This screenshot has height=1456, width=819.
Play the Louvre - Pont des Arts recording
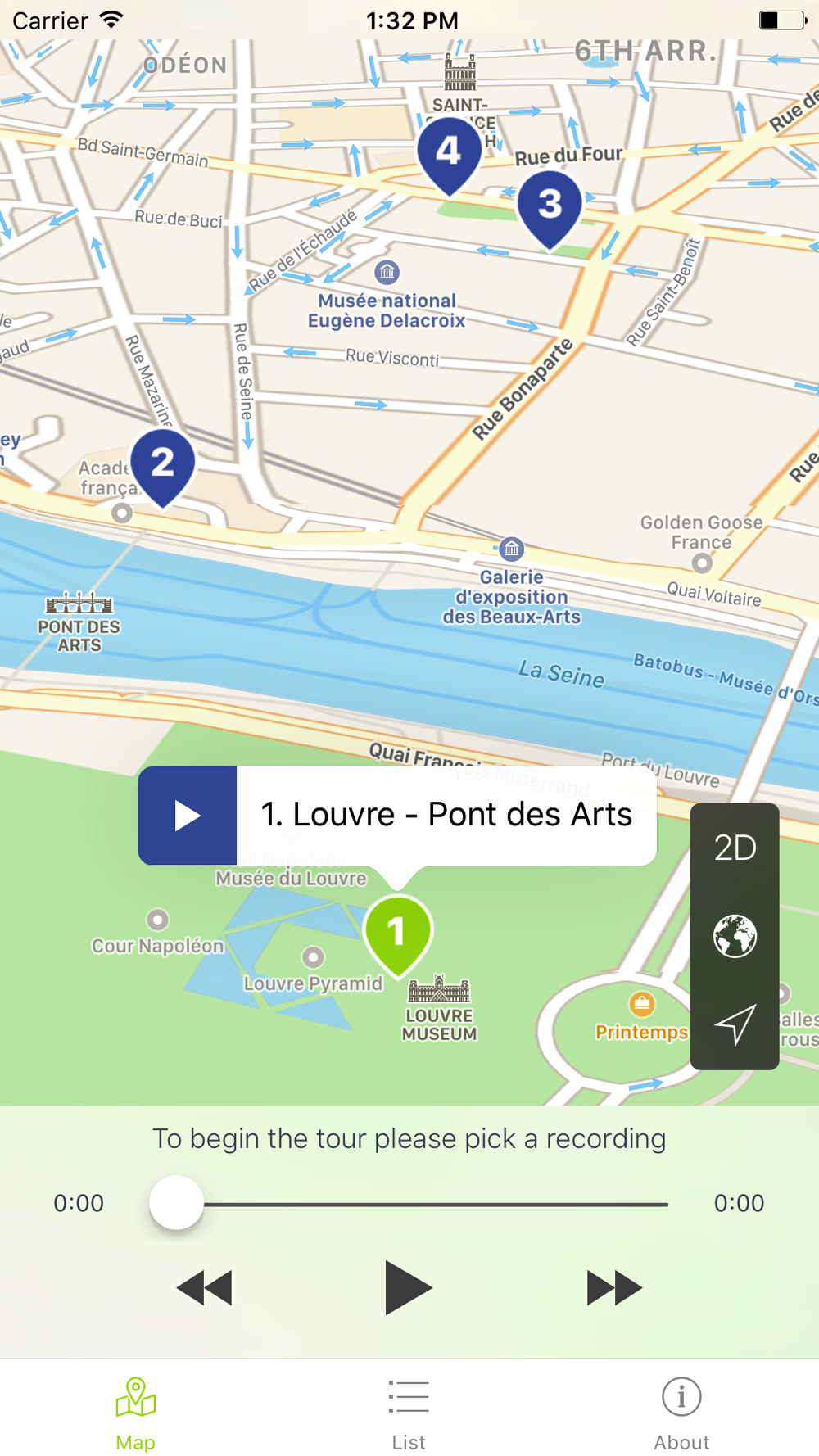(188, 816)
